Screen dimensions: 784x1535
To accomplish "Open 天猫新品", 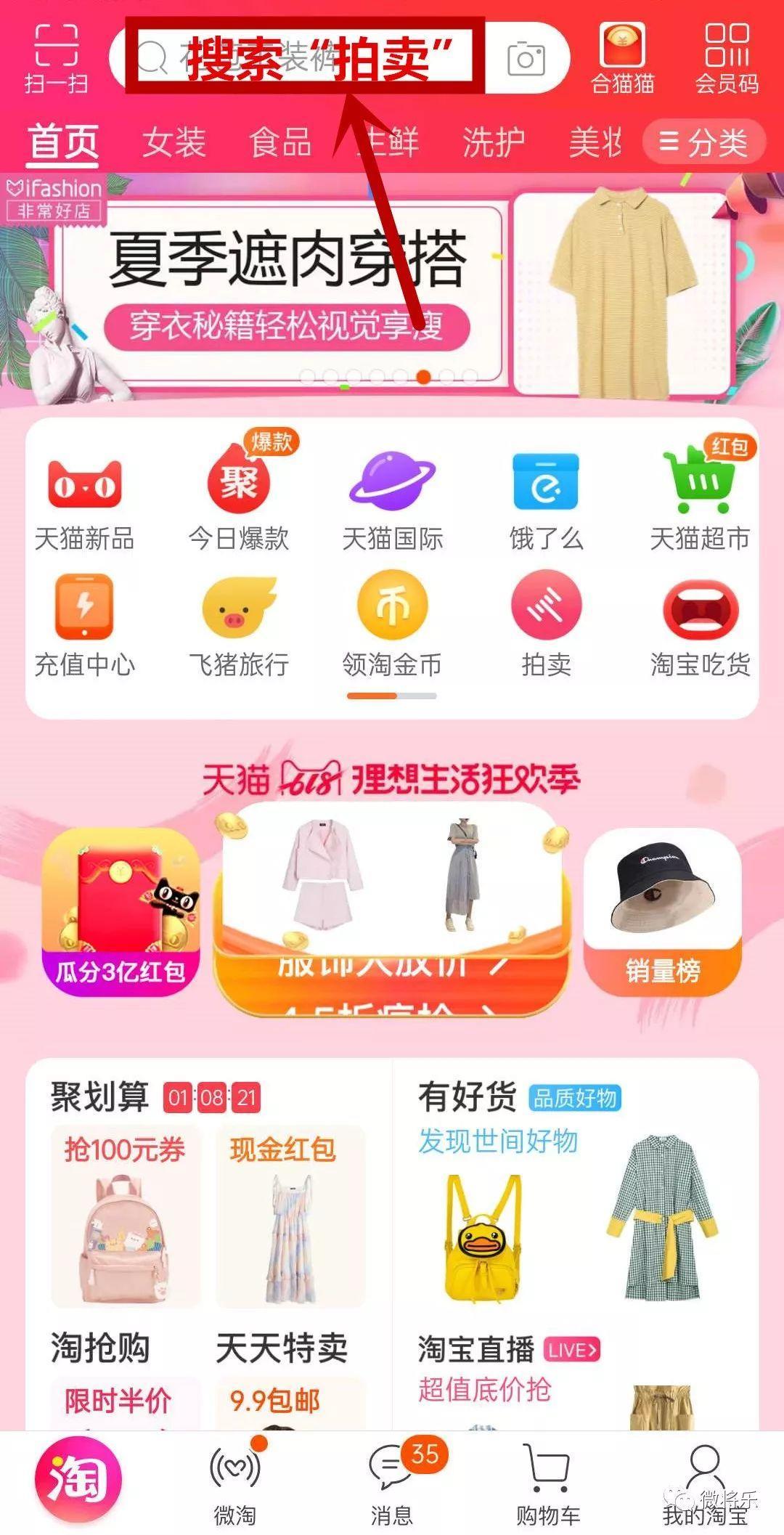I will click(x=84, y=501).
